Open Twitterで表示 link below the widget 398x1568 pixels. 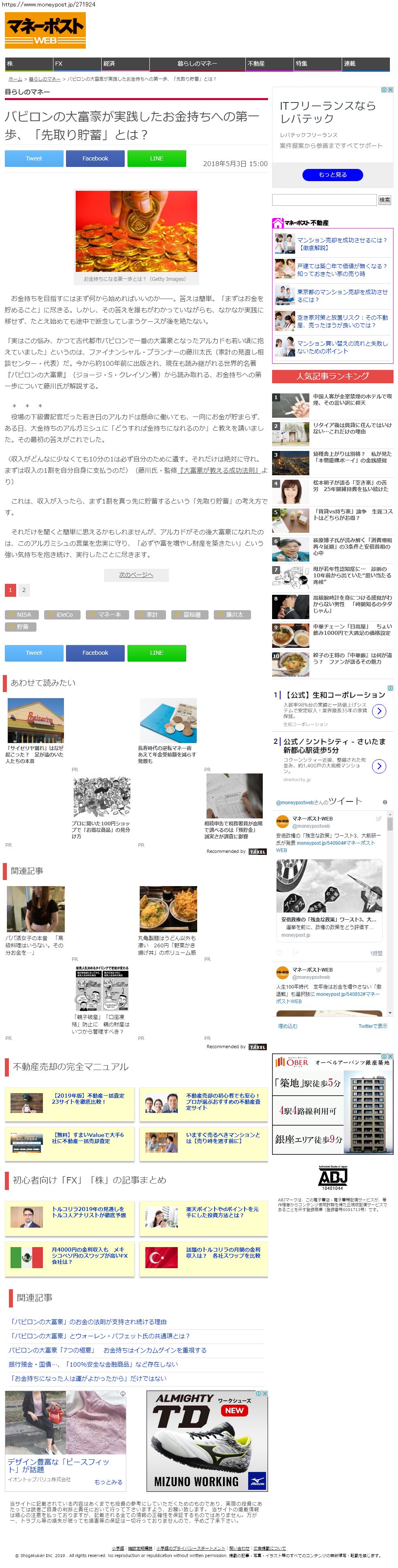pyautogui.click(x=372, y=1026)
